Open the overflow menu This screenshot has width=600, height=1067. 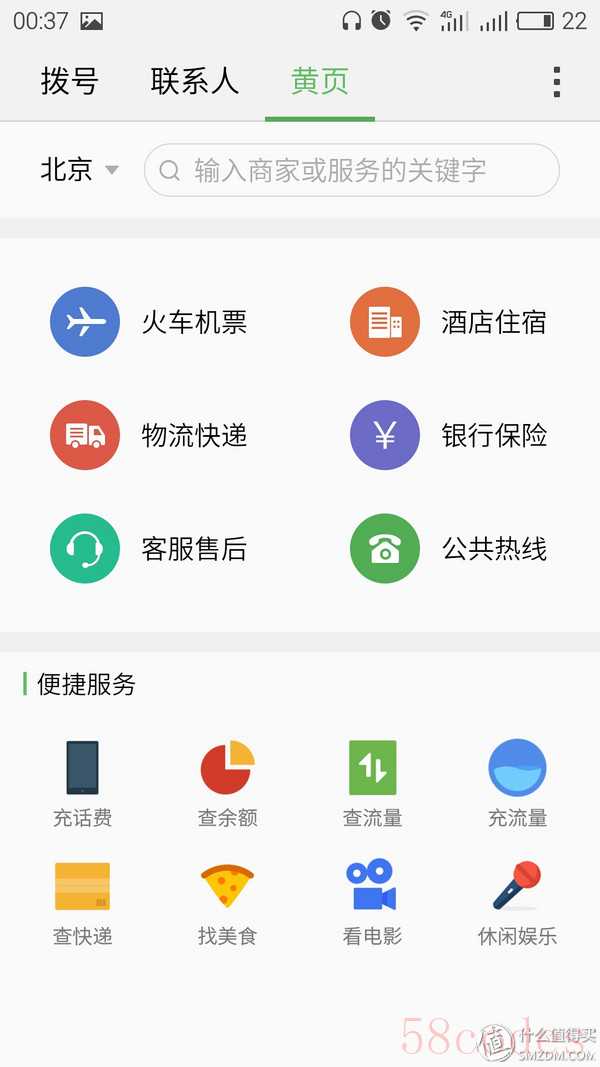556,82
